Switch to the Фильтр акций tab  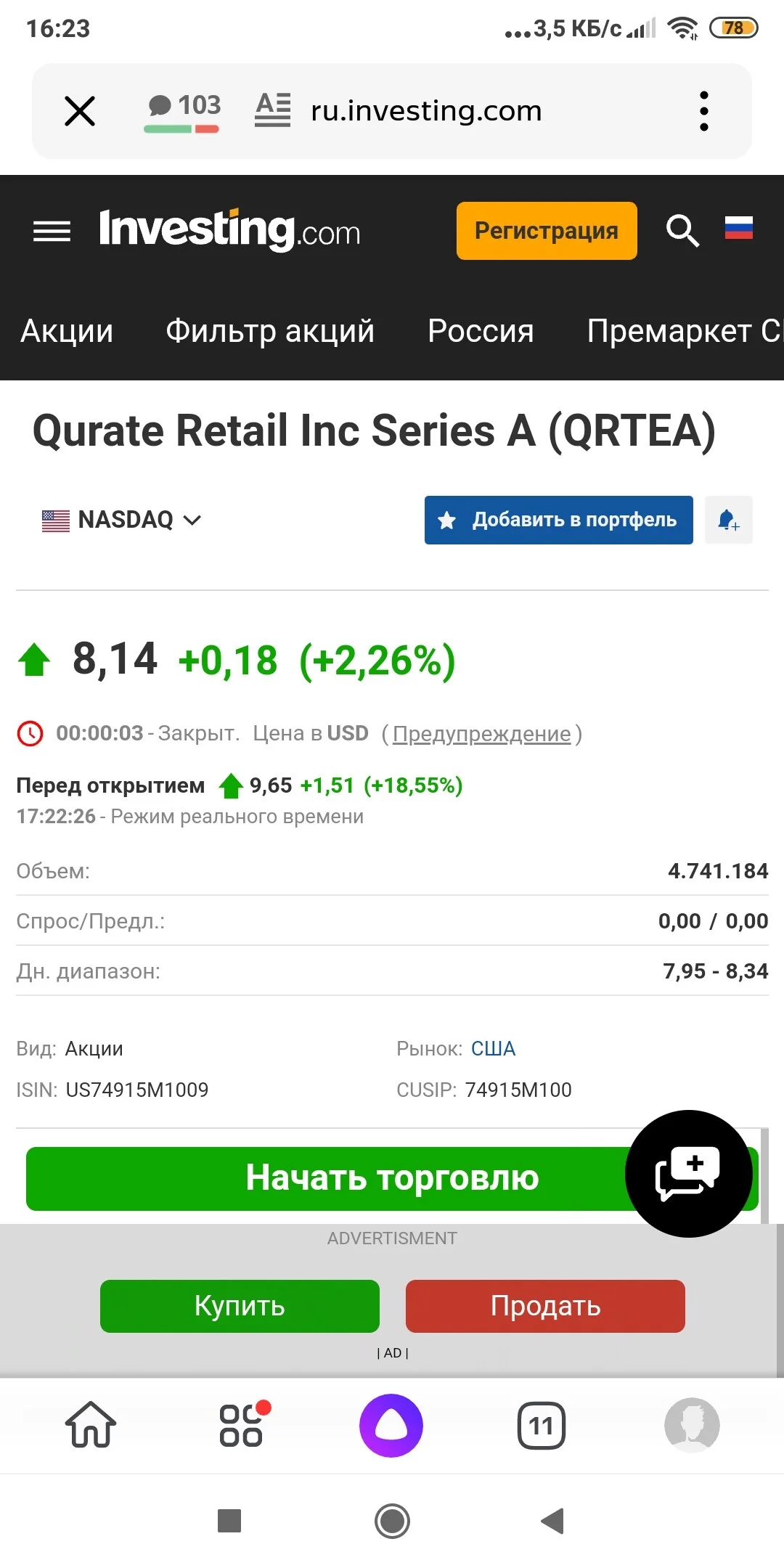(270, 331)
